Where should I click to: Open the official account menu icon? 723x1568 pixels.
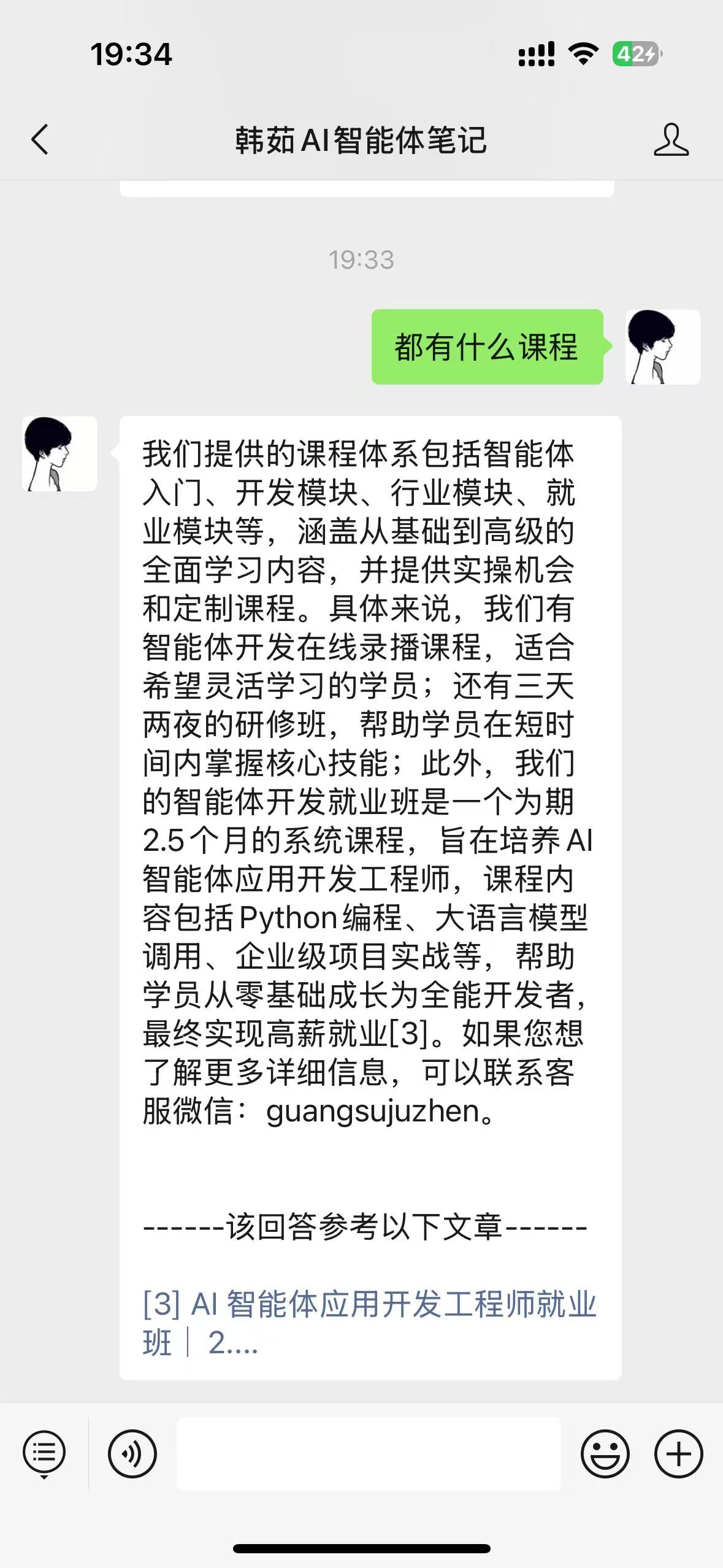44,1453
